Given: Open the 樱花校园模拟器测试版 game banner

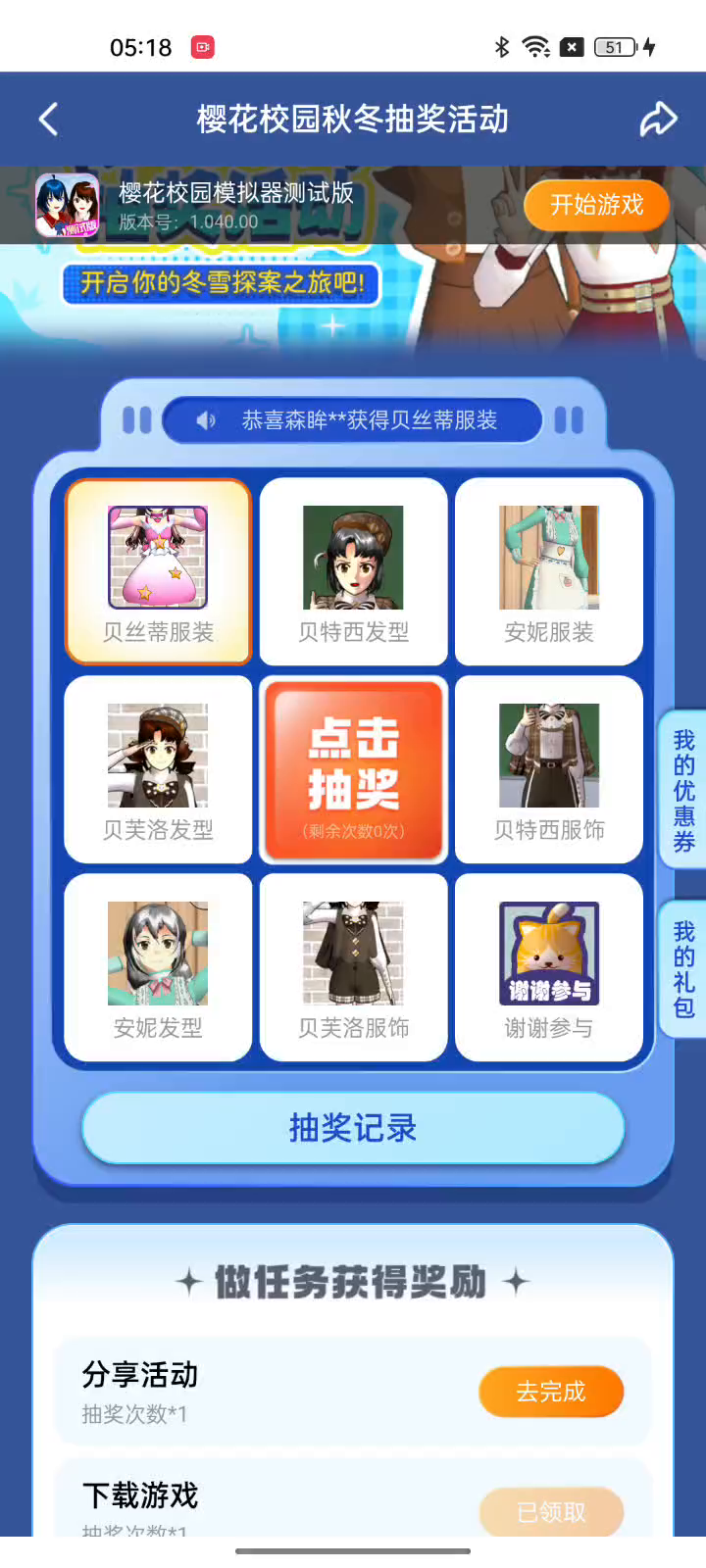Looking at the screenshot, I should pyautogui.click(x=235, y=205).
